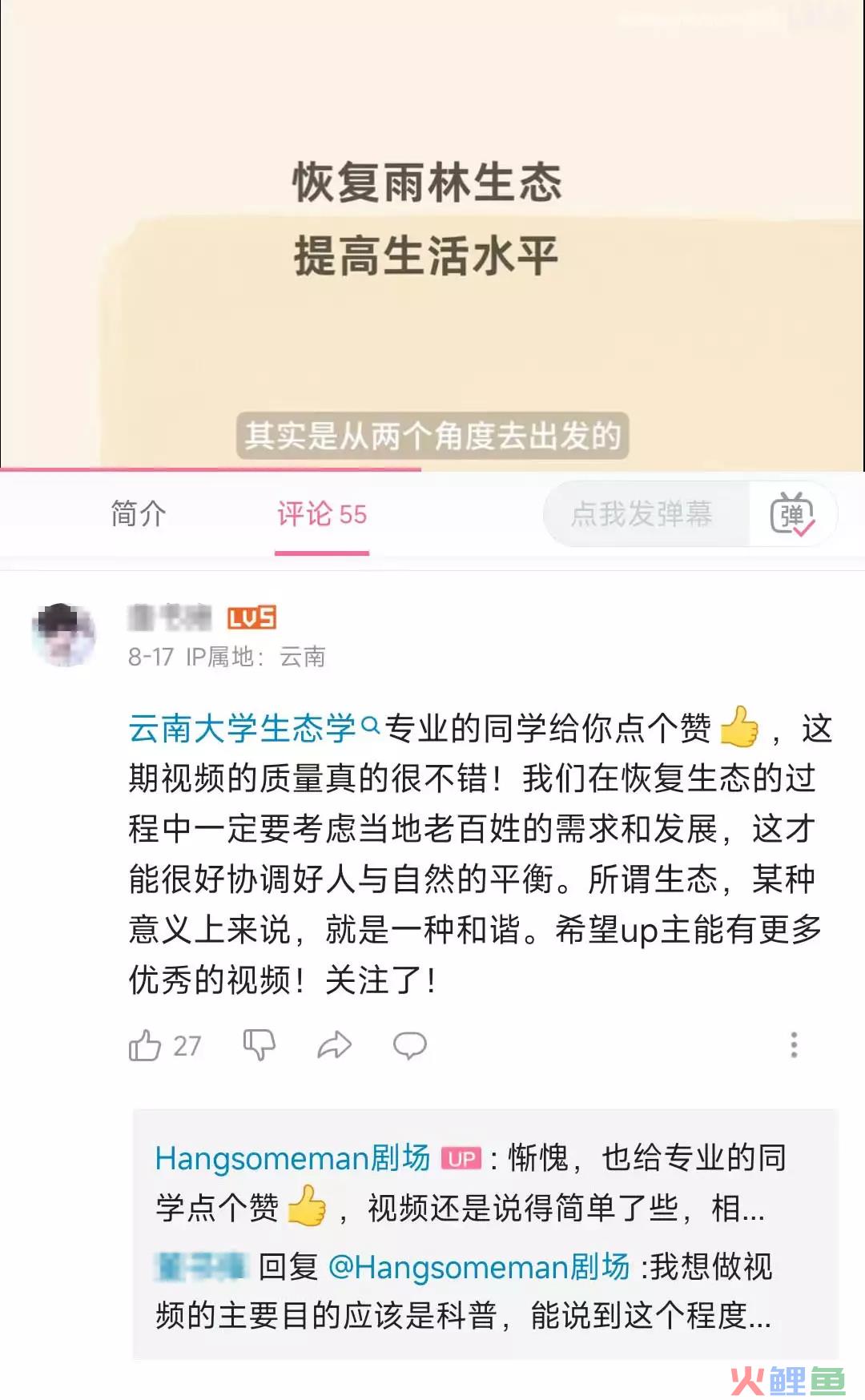865x1400 pixels.
Task: Dislike the Yunnan user's comment
Action: pyautogui.click(x=259, y=1045)
